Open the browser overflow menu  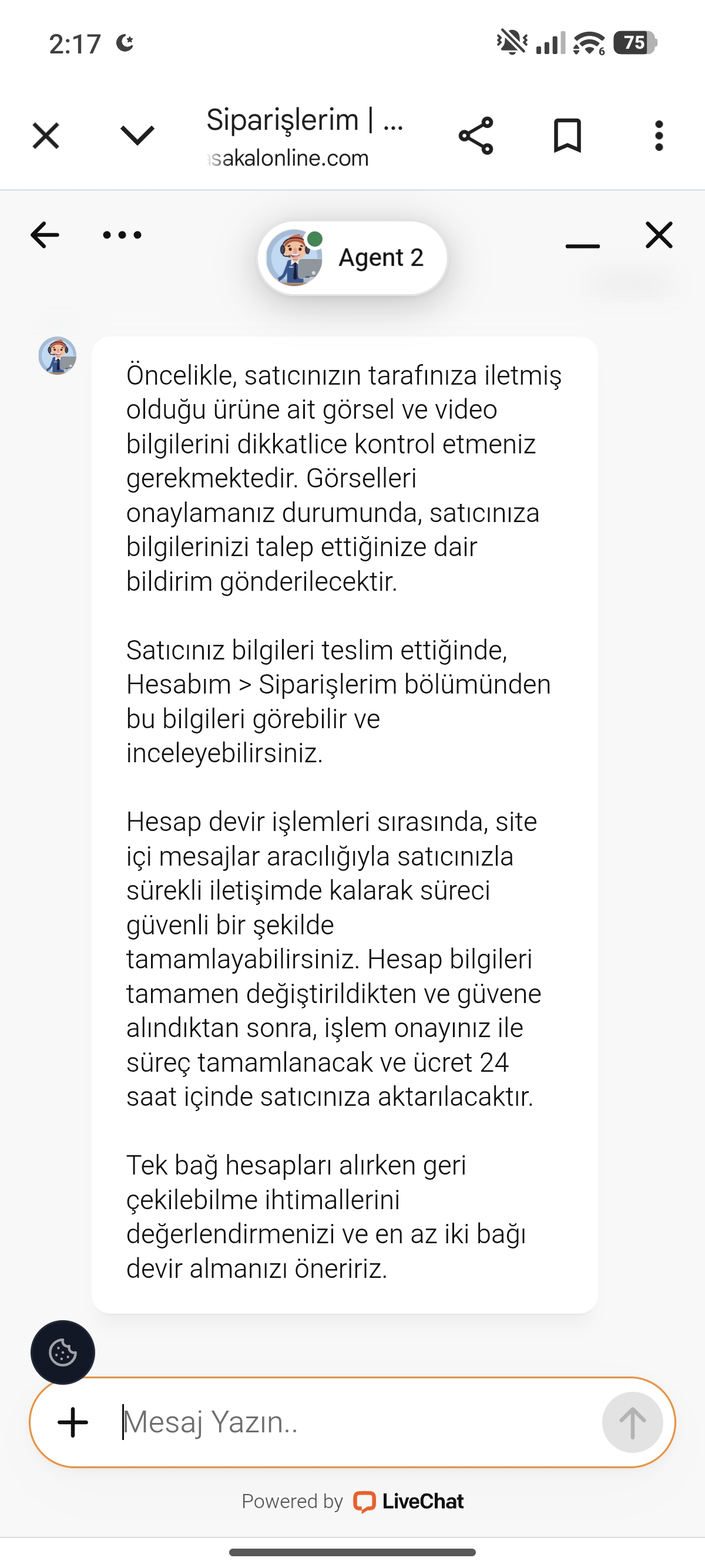pos(659,135)
